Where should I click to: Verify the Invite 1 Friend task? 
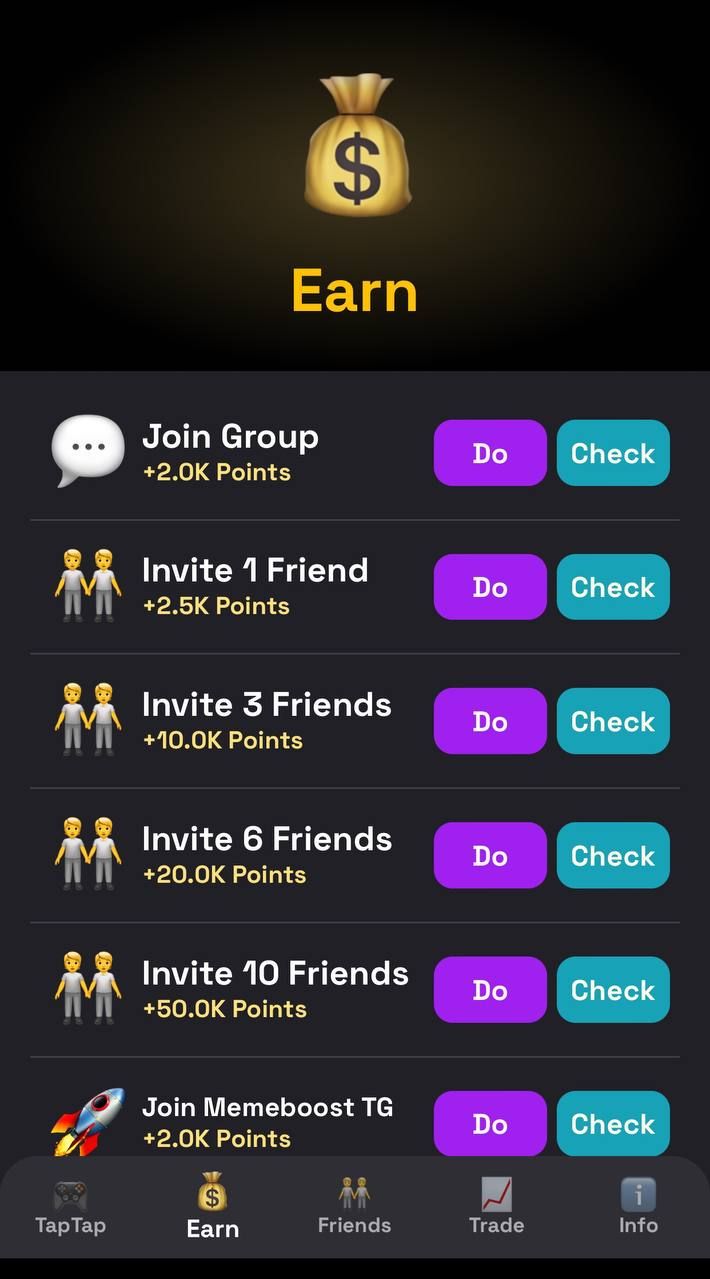612,587
